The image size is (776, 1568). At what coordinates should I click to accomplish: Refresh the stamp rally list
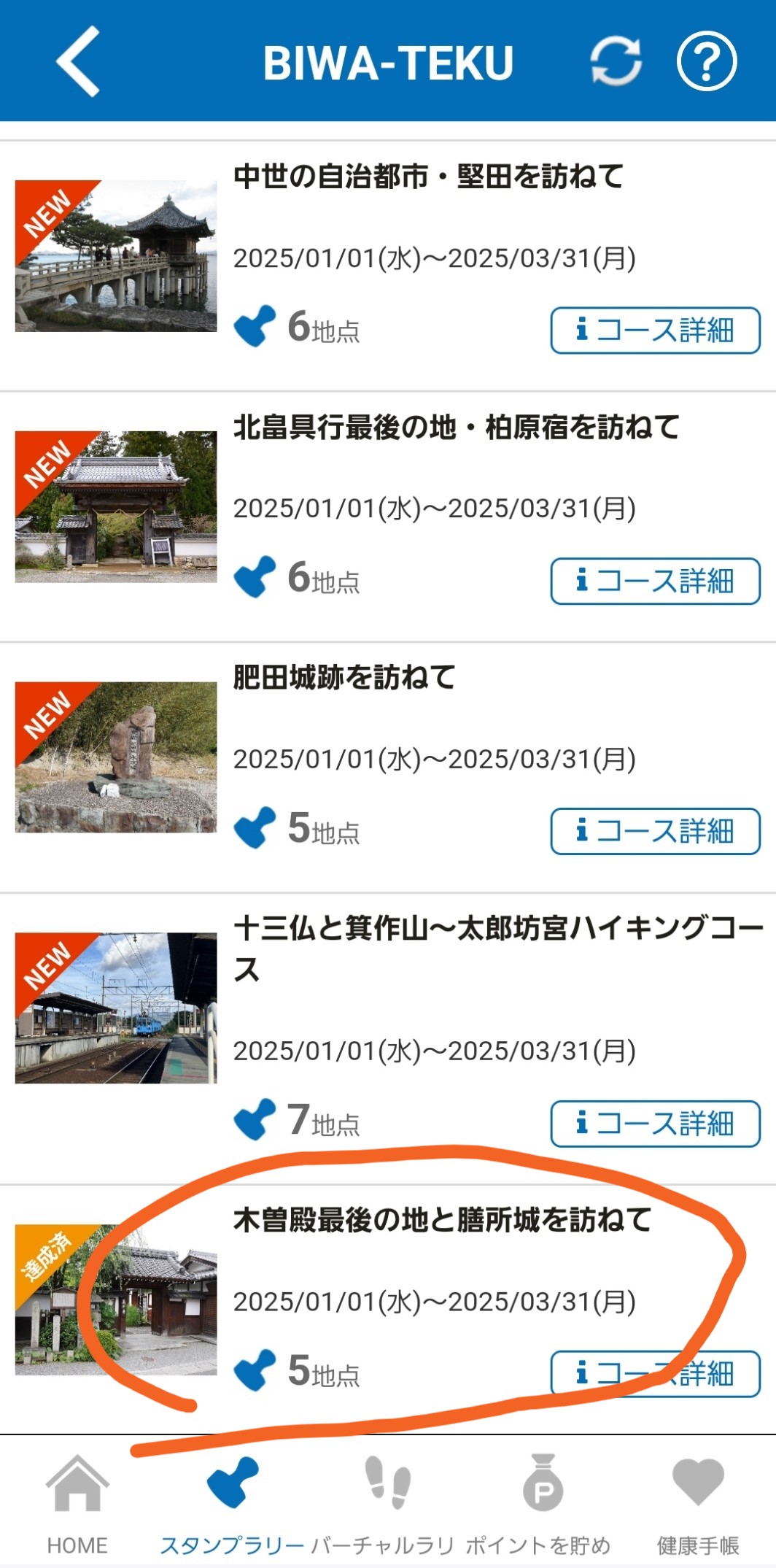click(616, 62)
